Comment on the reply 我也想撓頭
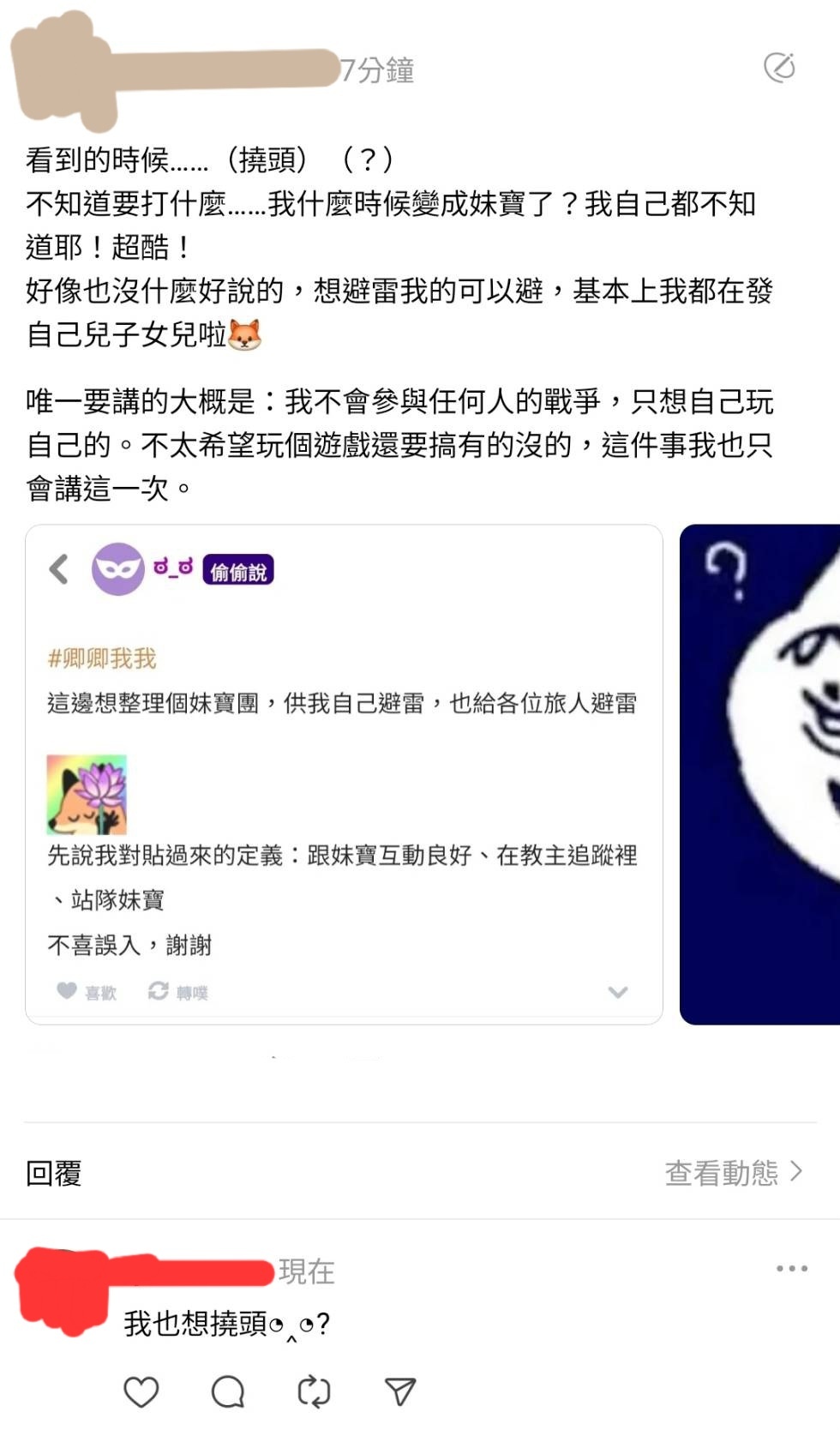 click(228, 1391)
